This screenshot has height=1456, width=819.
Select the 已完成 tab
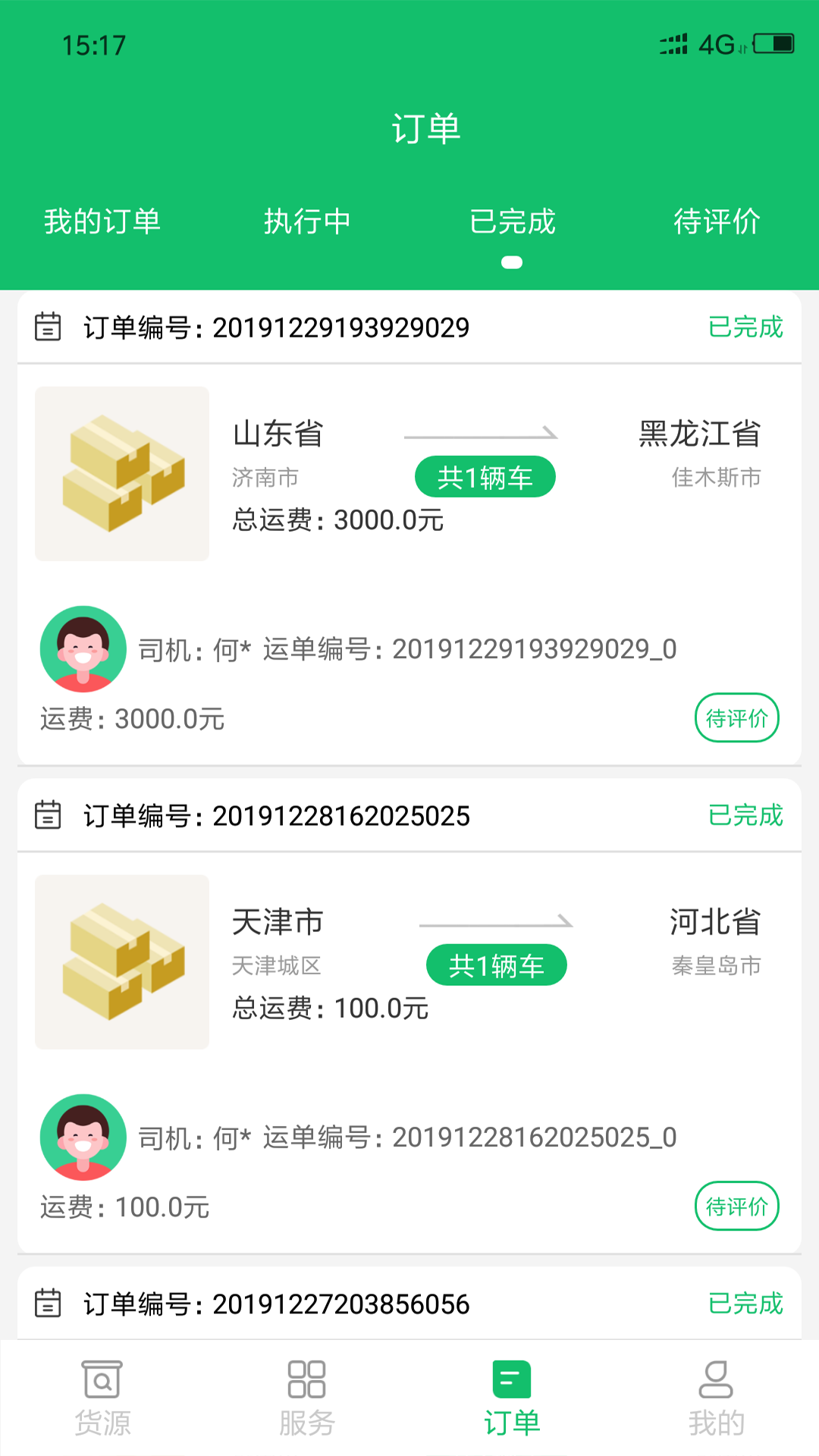click(x=512, y=221)
